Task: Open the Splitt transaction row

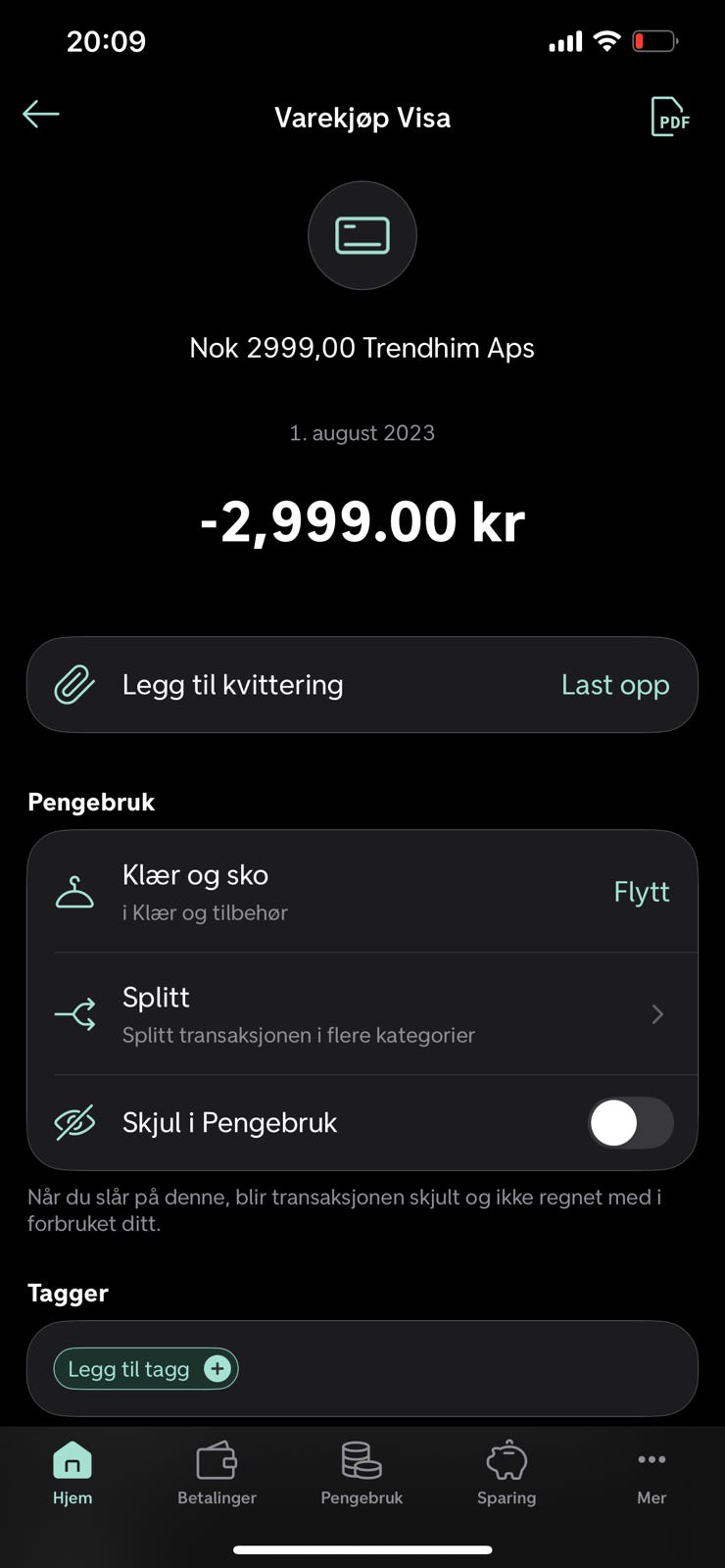Action: [362, 1014]
